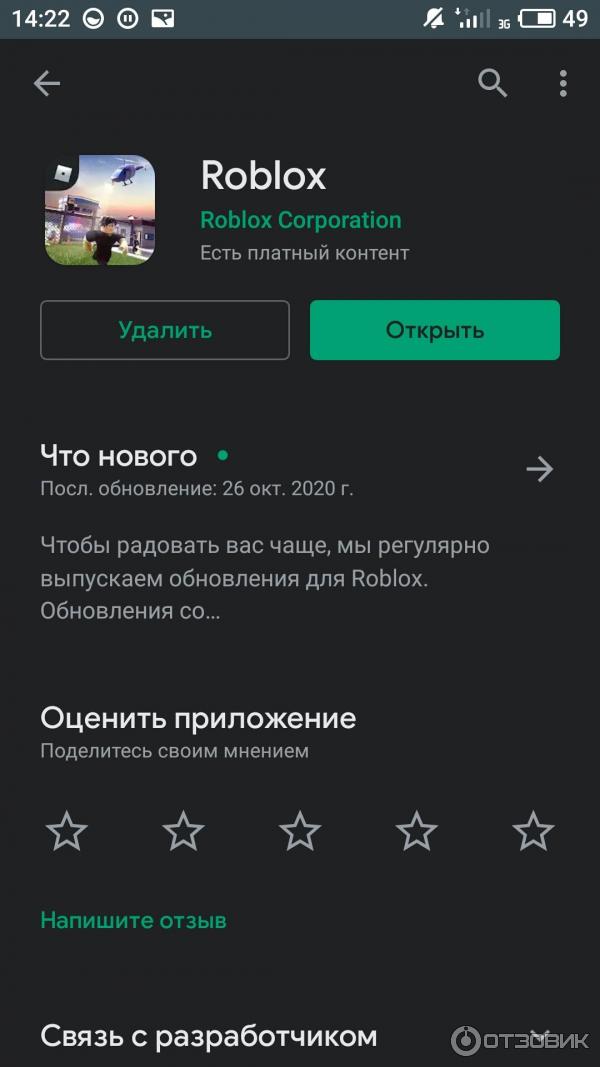Image resolution: width=600 pixels, height=1067 pixels.
Task: Rate the app five stars
Action: click(533, 831)
